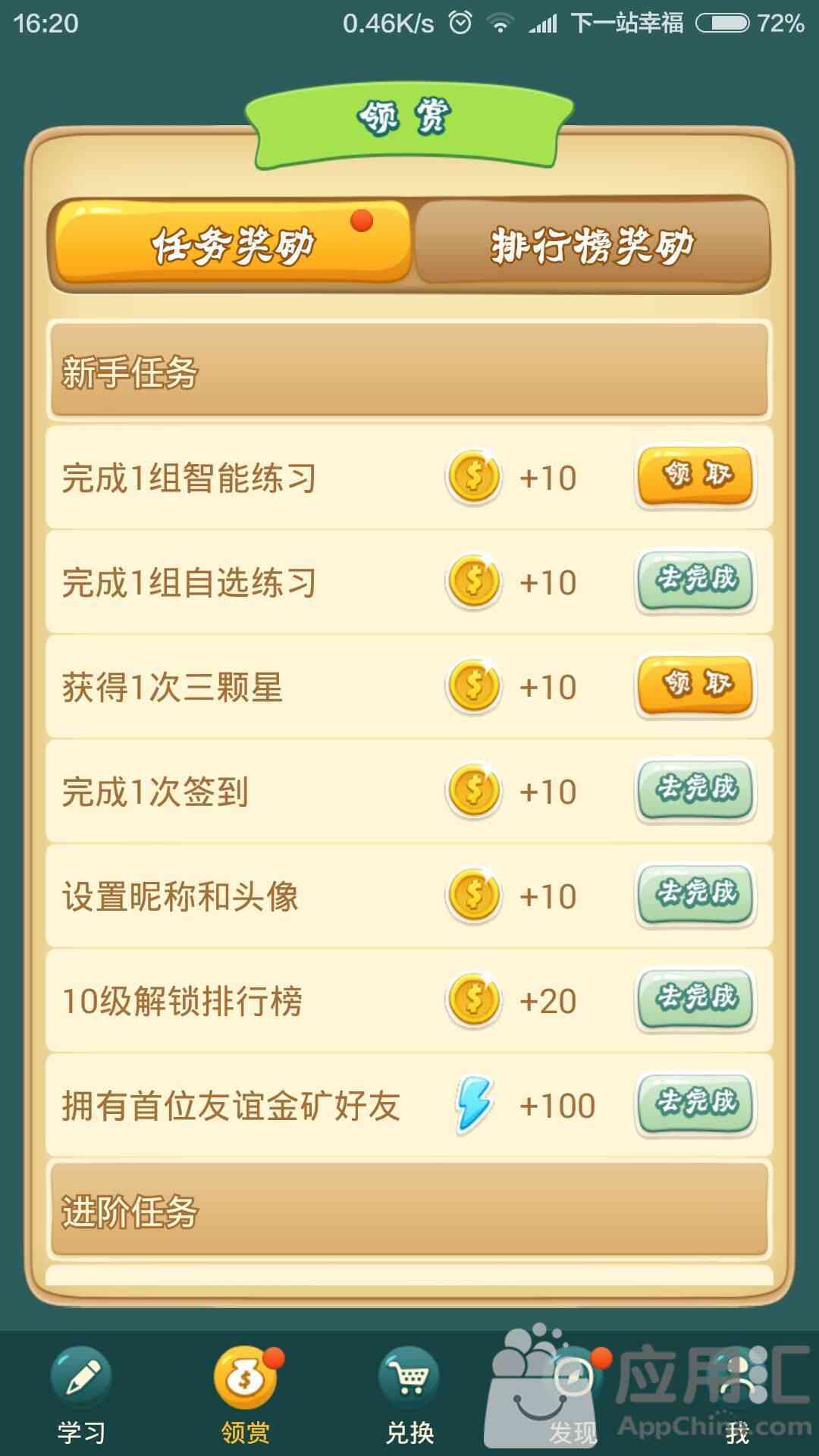Tap 去完成 for 设置昵称和头像
Image resolution: width=819 pixels, height=1456 pixels.
[695, 895]
